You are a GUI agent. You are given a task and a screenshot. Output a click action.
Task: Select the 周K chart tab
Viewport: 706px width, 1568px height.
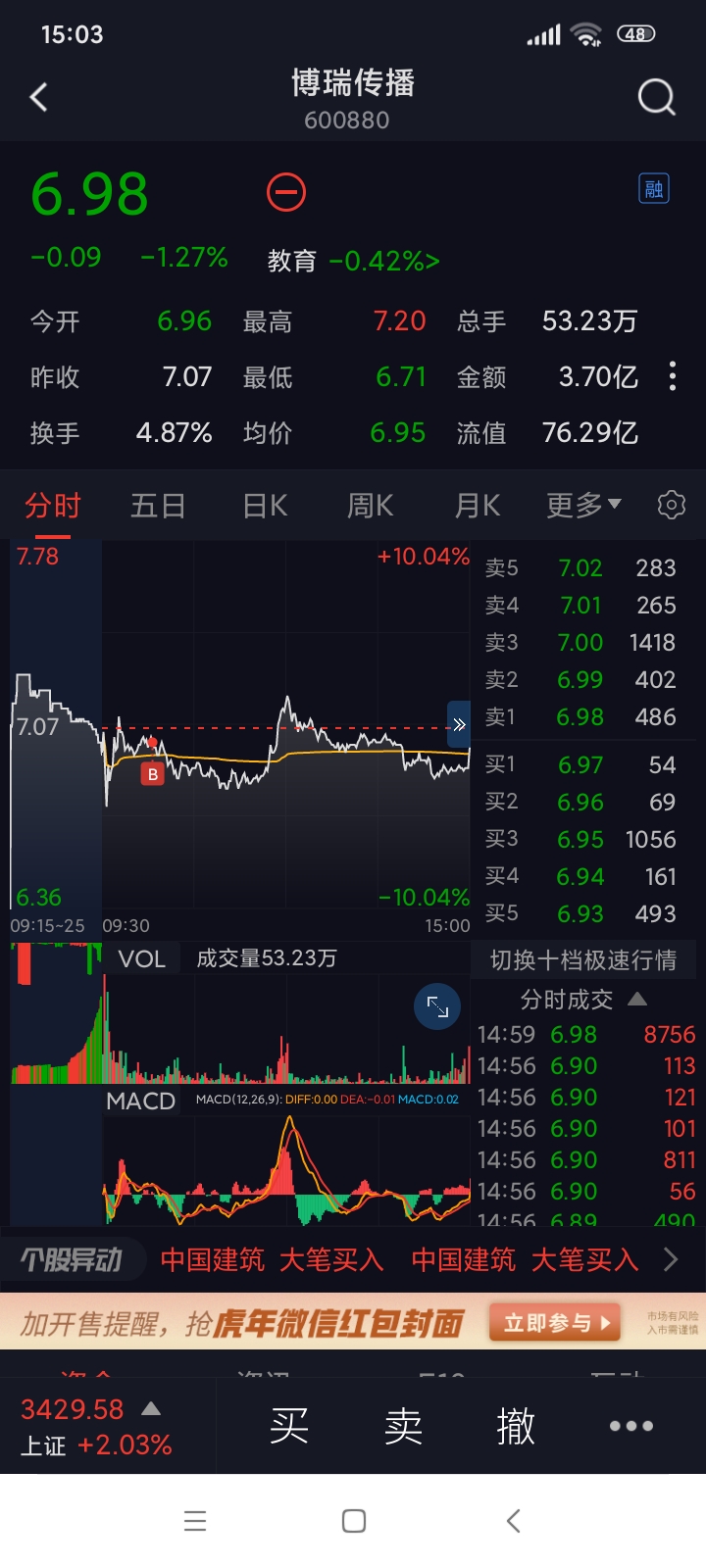[x=370, y=506]
